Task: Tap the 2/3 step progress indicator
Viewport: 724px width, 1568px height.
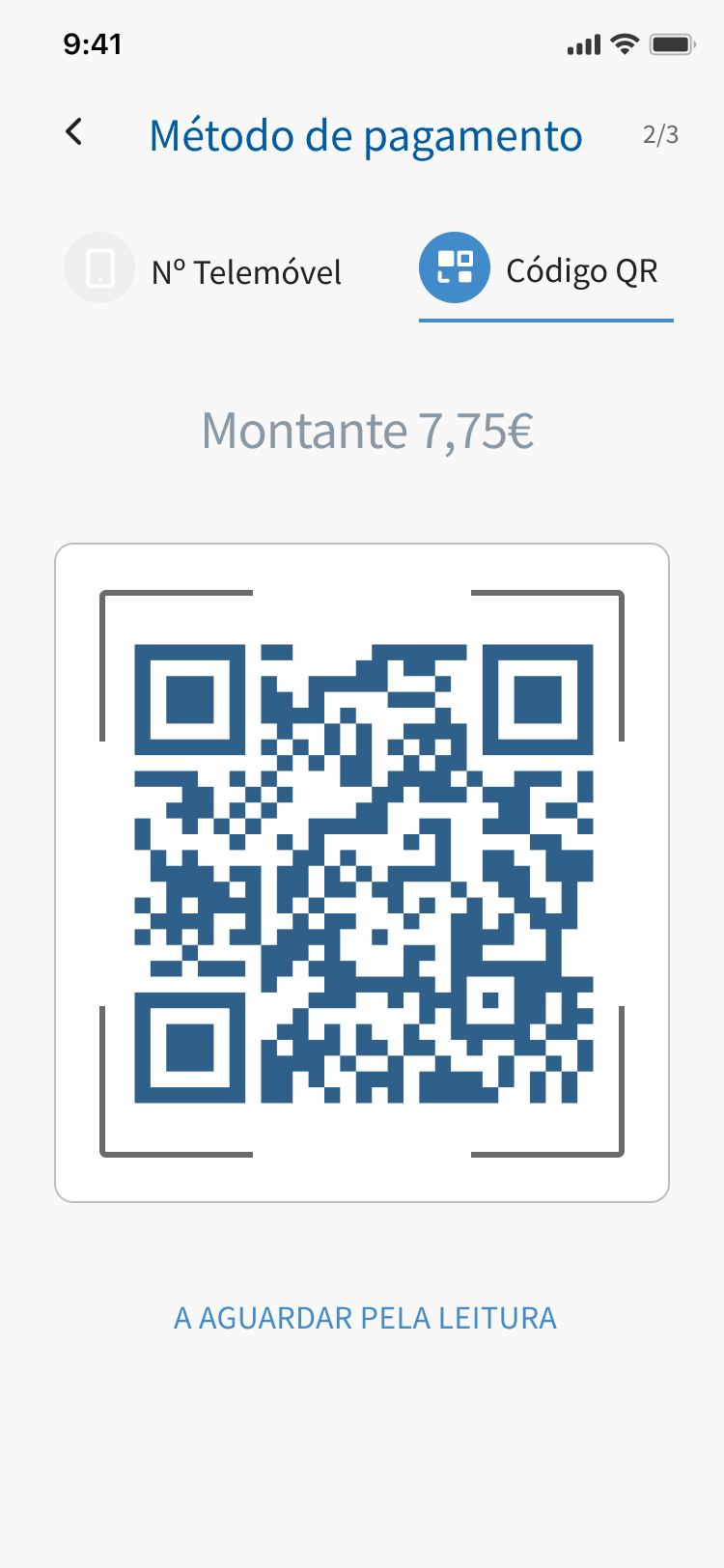Action: (662, 136)
